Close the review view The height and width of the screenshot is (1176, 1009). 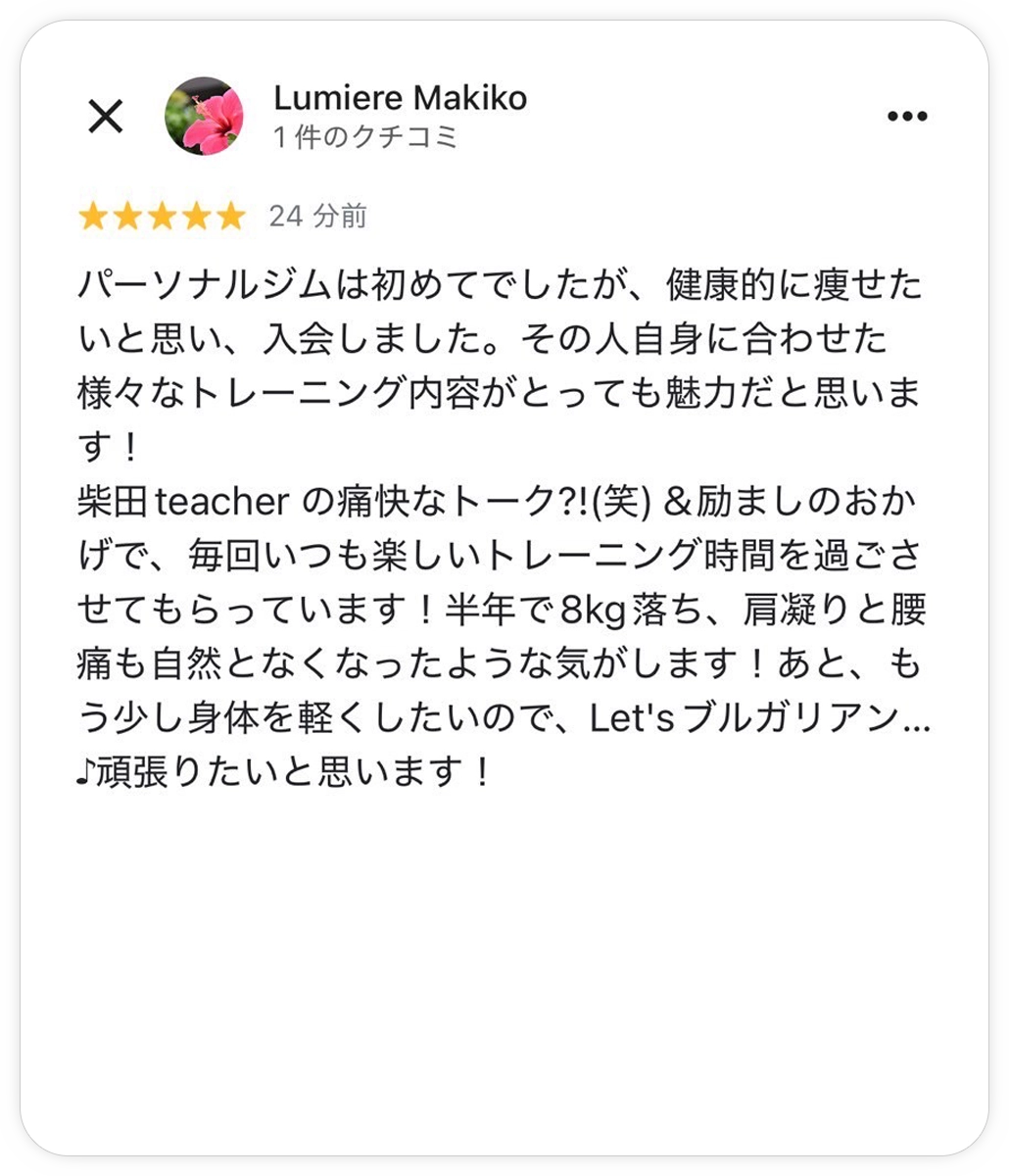pos(106,117)
